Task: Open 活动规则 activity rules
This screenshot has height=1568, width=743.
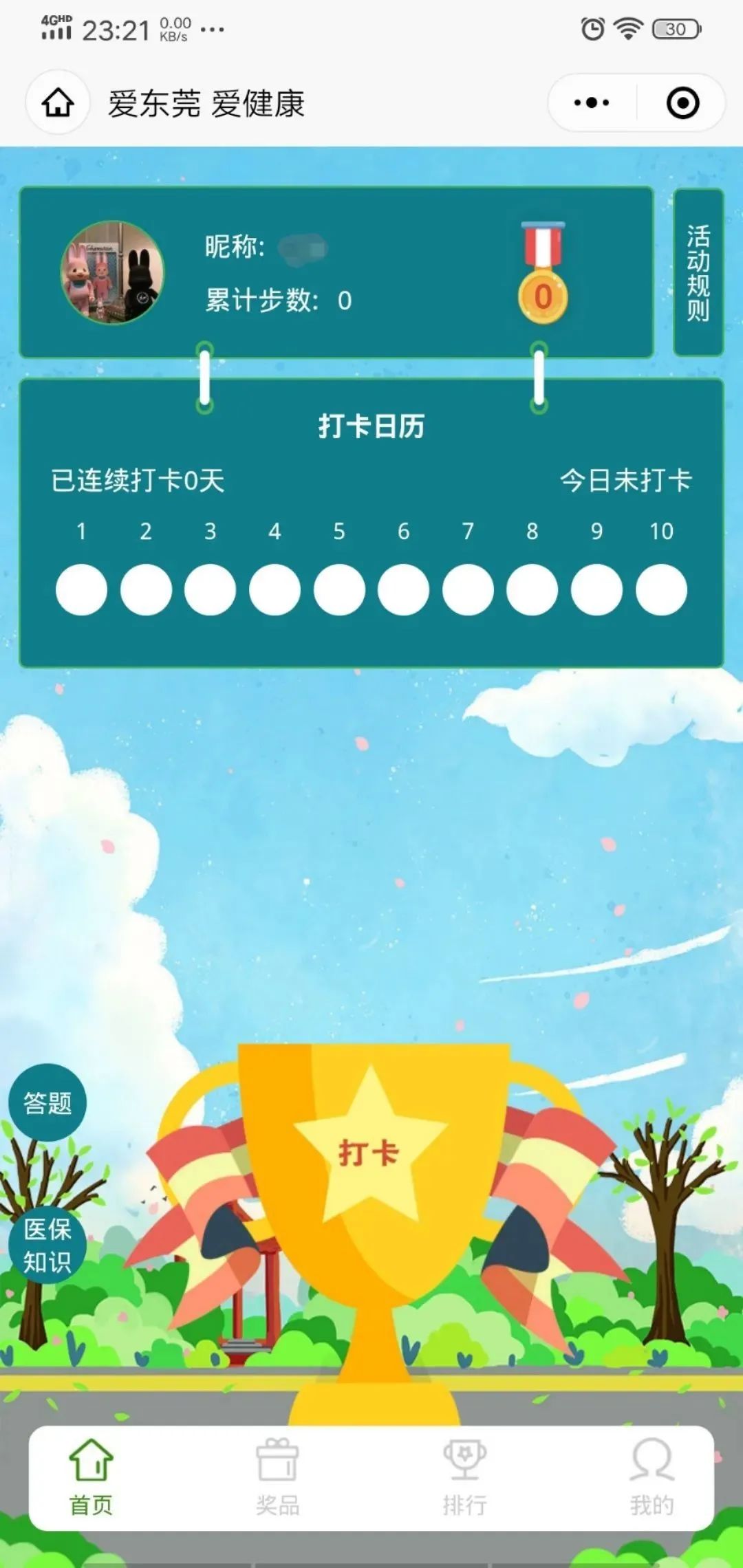Action: (x=698, y=272)
